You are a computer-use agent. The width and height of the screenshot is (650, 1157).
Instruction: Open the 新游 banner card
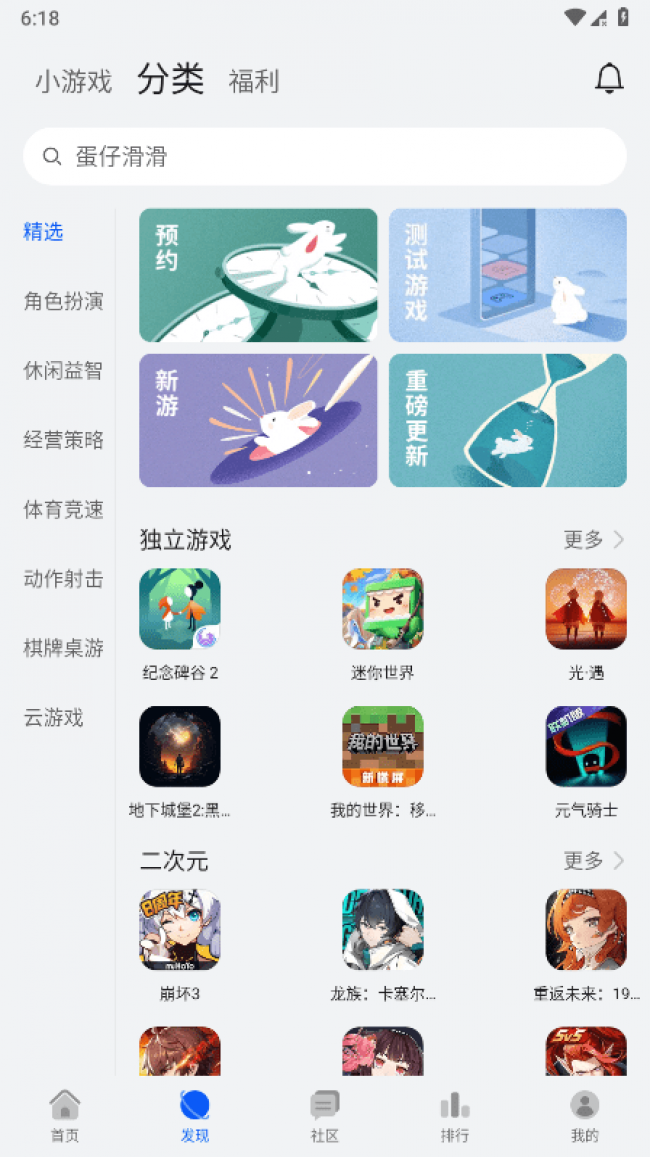coord(258,420)
